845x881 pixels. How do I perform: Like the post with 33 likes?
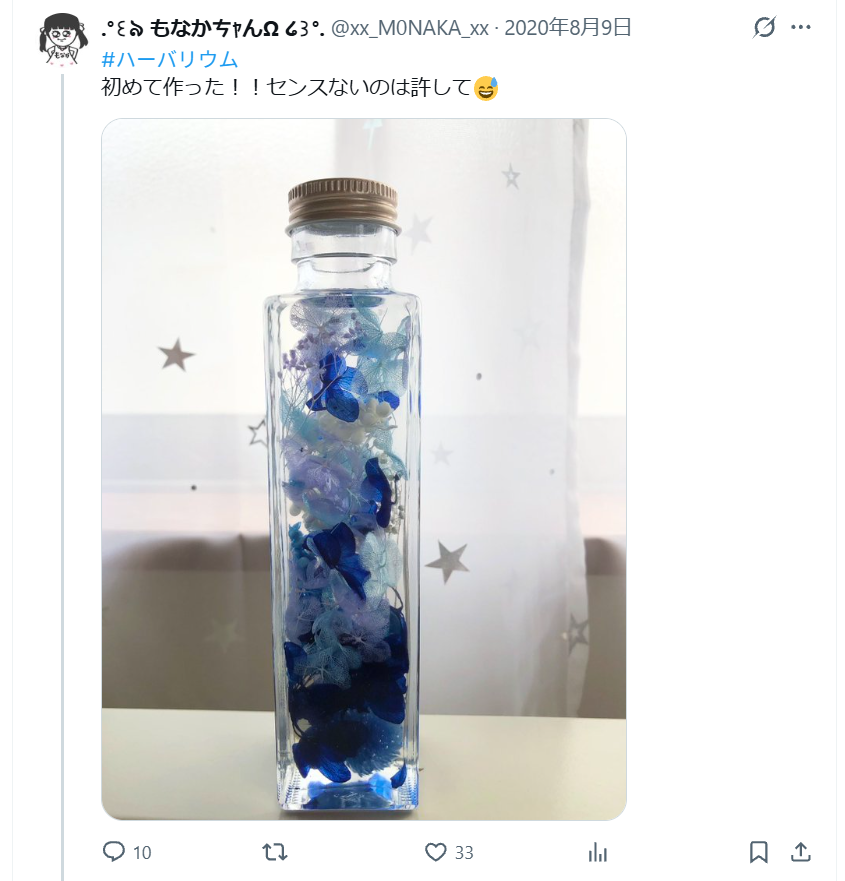pyautogui.click(x=449, y=852)
